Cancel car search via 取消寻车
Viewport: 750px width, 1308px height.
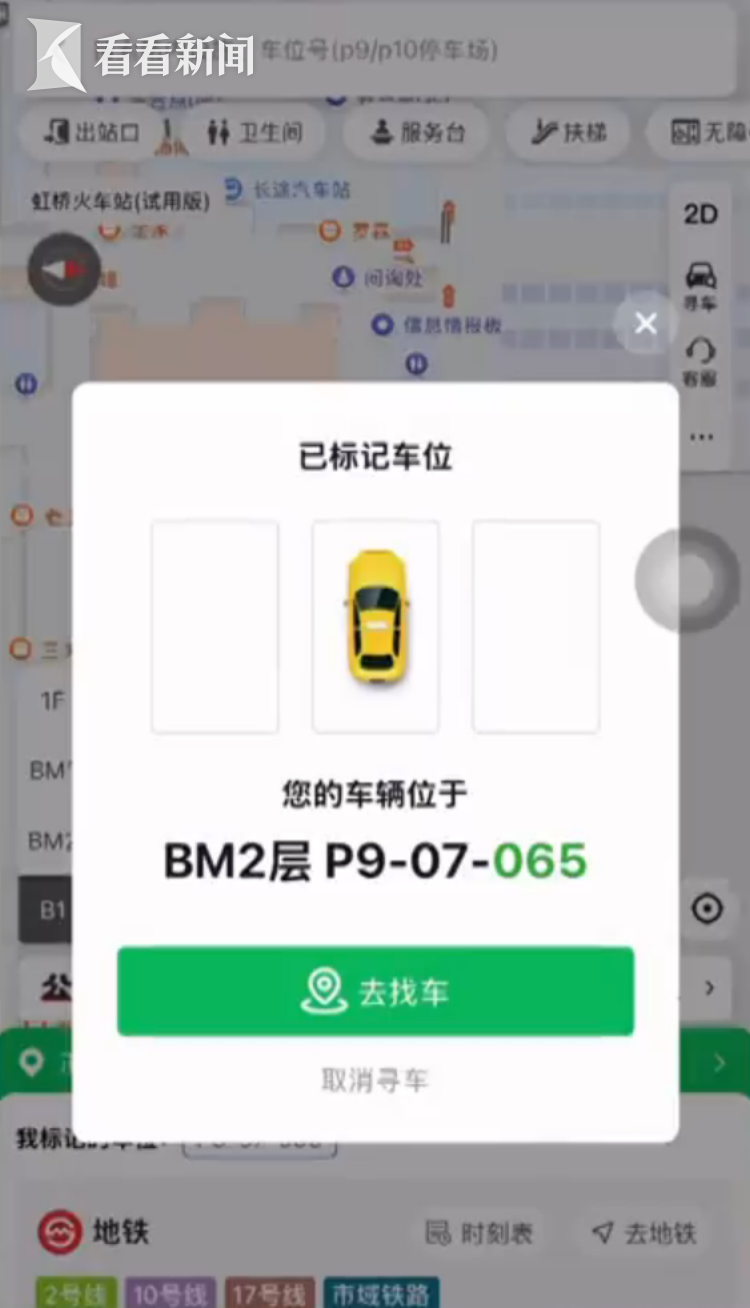(375, 1080)
